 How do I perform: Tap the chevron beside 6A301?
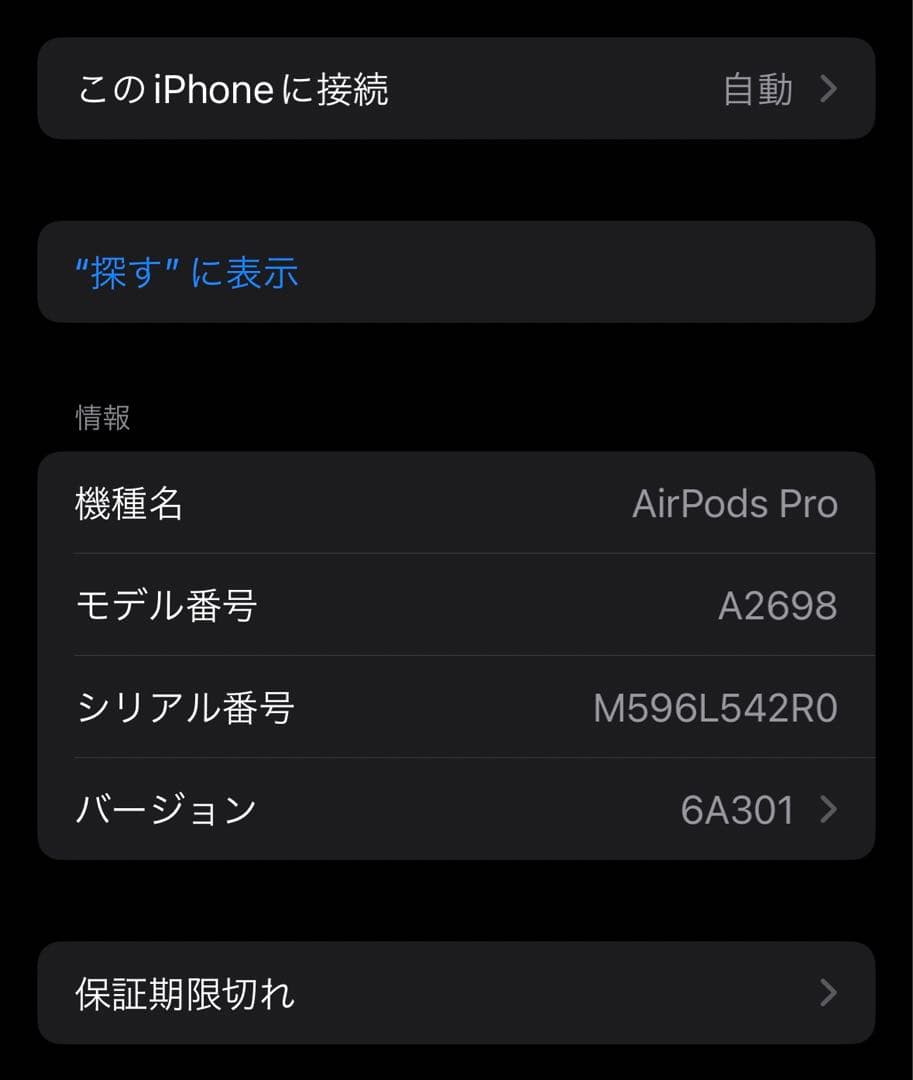[829, 809]
